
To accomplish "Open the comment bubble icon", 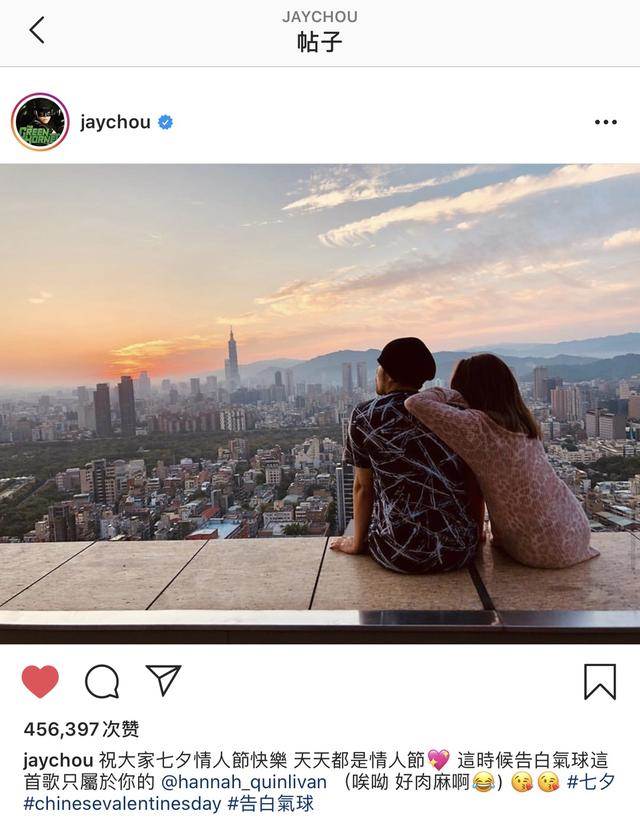I will click(102, 681).
